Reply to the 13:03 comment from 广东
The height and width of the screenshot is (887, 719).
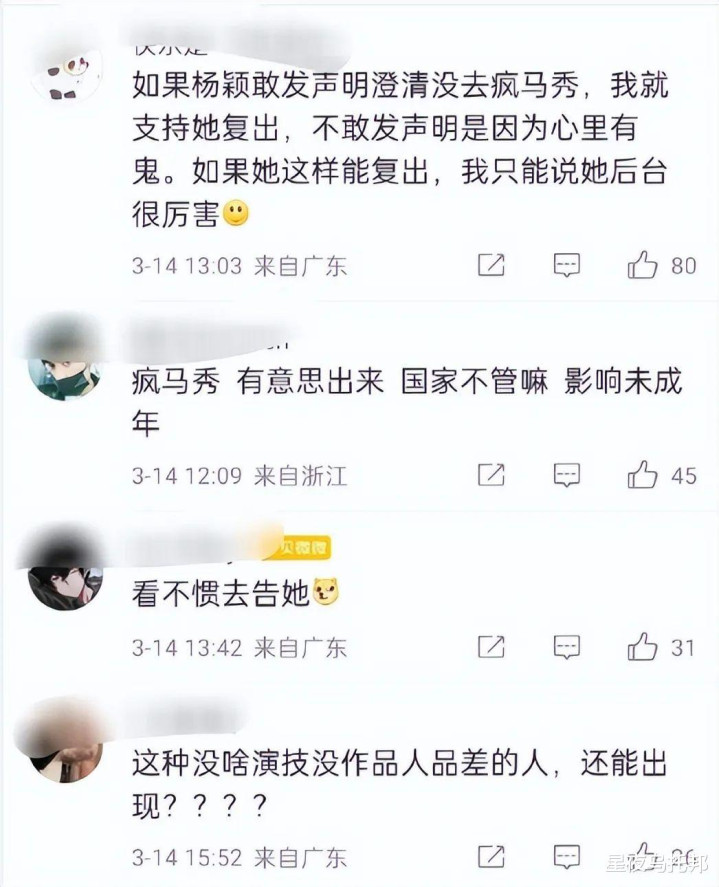[x=567, y=265]
